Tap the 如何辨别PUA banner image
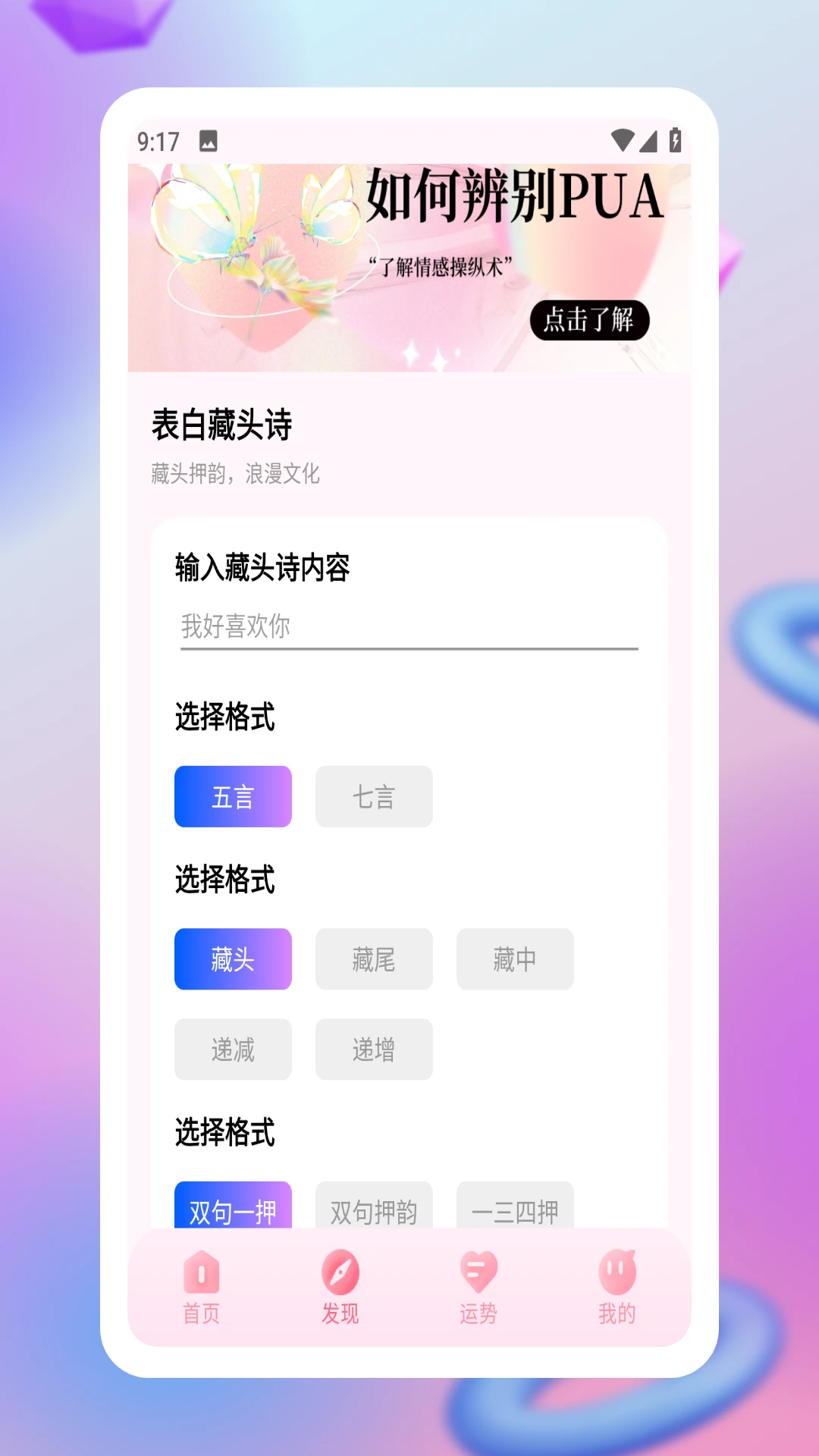The width and height of the screenshot is (819, 1456). pos(409,265)
